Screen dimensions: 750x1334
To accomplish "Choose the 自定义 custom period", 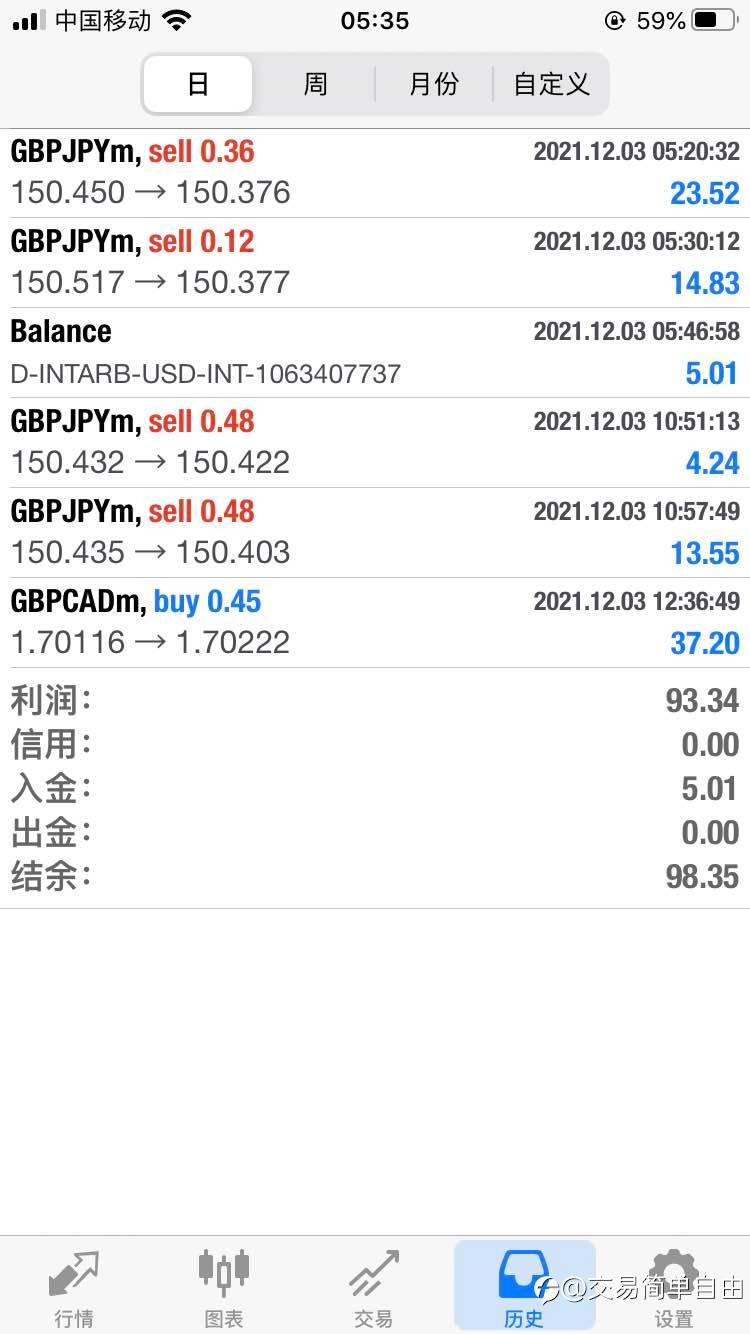I will 551,84.
